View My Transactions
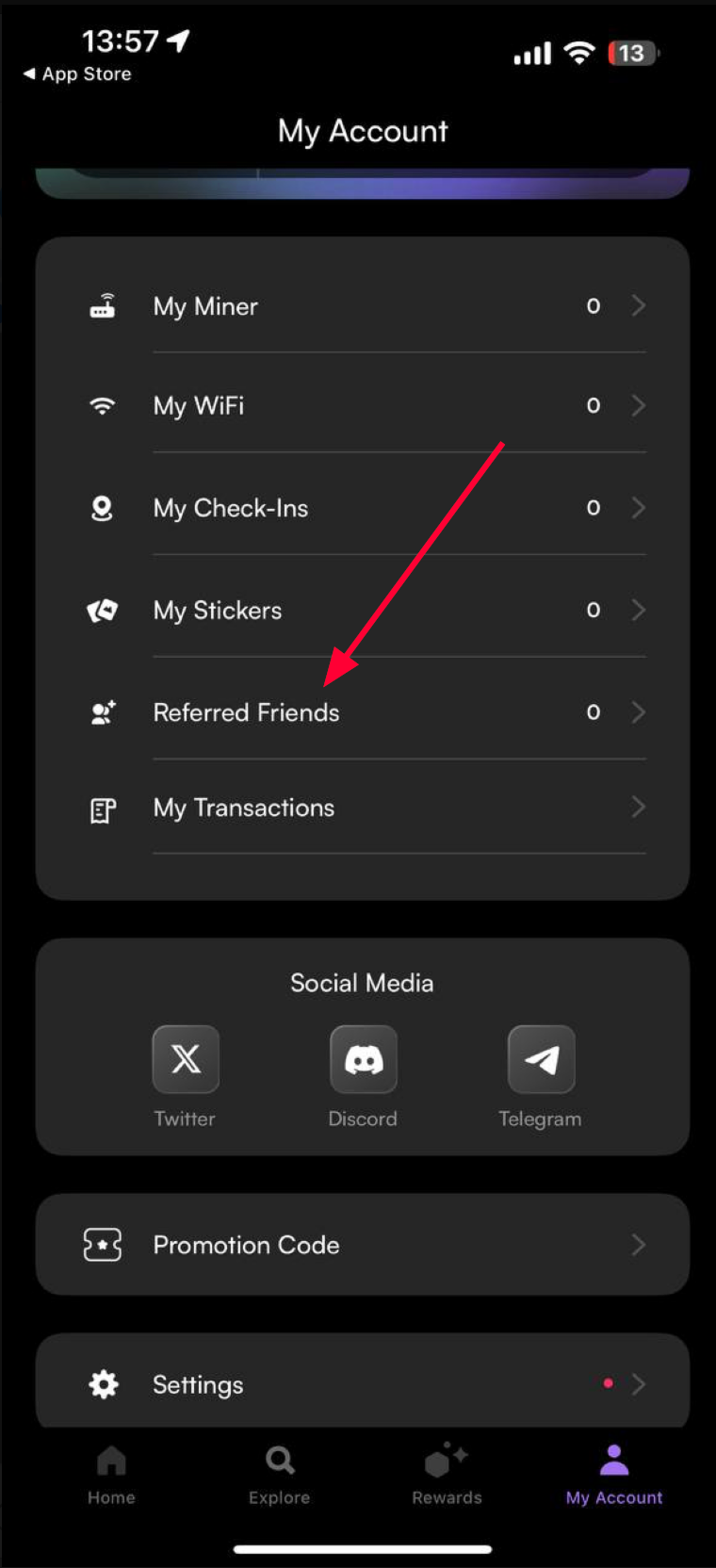The height and width of the screenshot is (1568, 716). pos(363,808)
